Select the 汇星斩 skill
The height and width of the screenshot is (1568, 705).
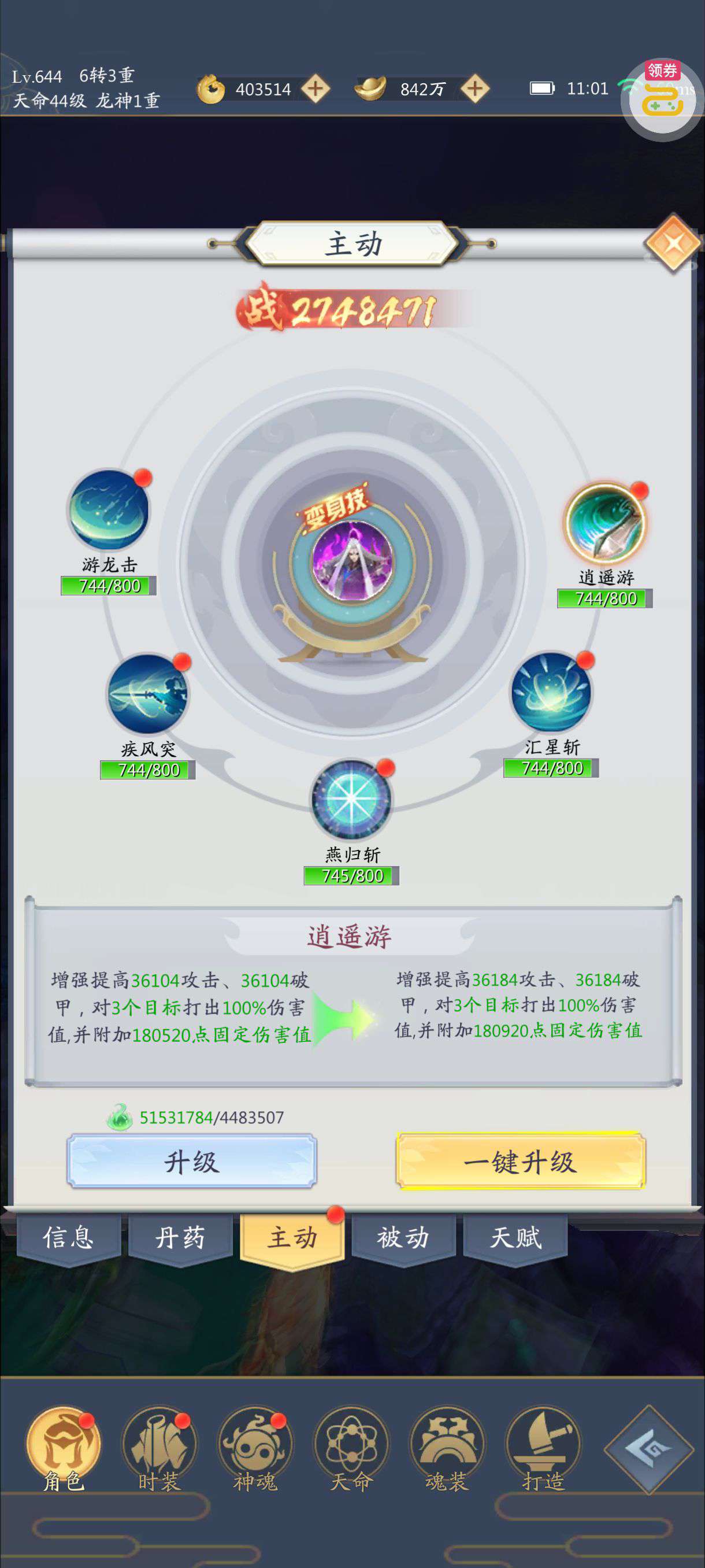click(551, 692)
